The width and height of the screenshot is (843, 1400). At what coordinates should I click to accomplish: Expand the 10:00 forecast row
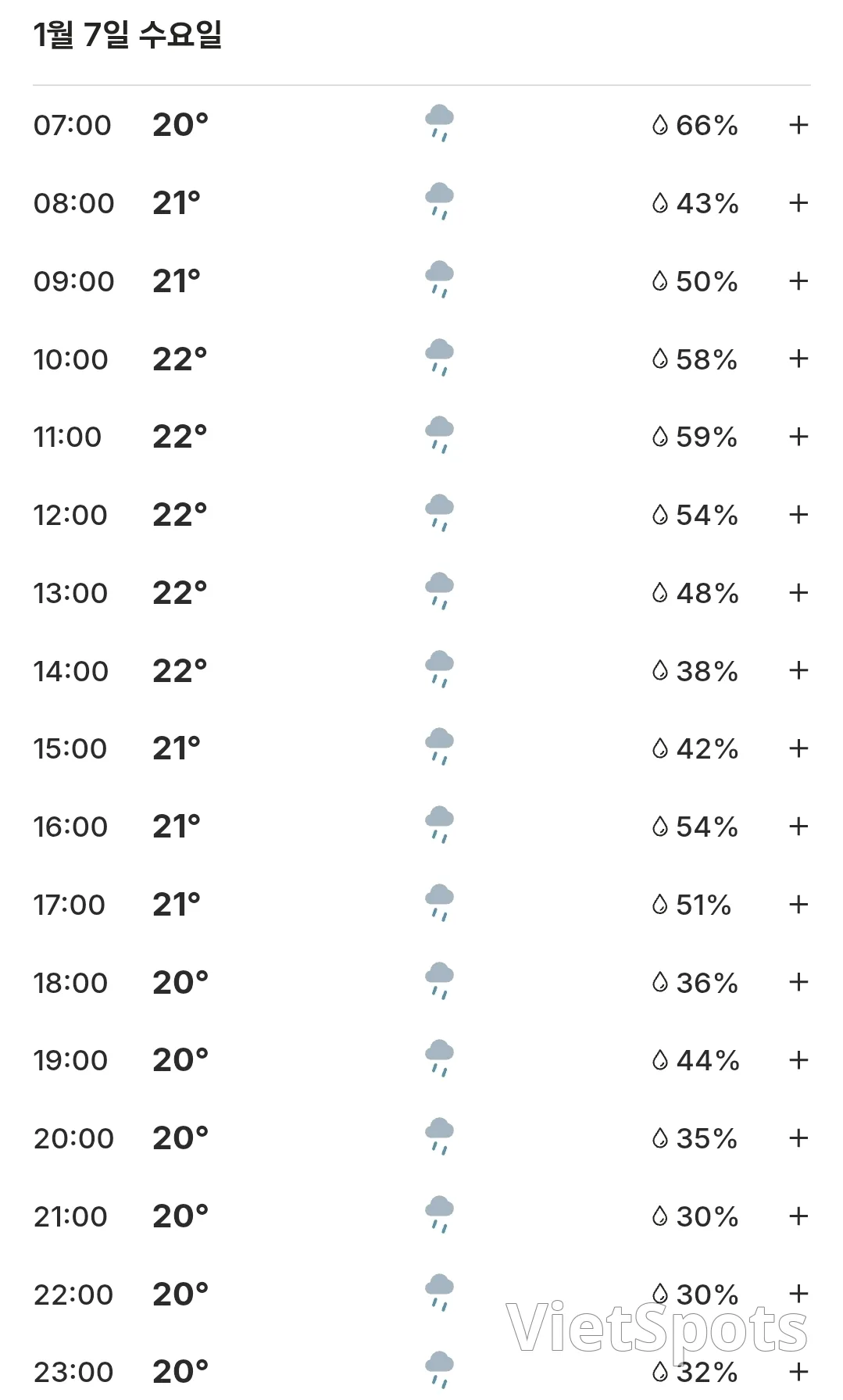(798, 359)
